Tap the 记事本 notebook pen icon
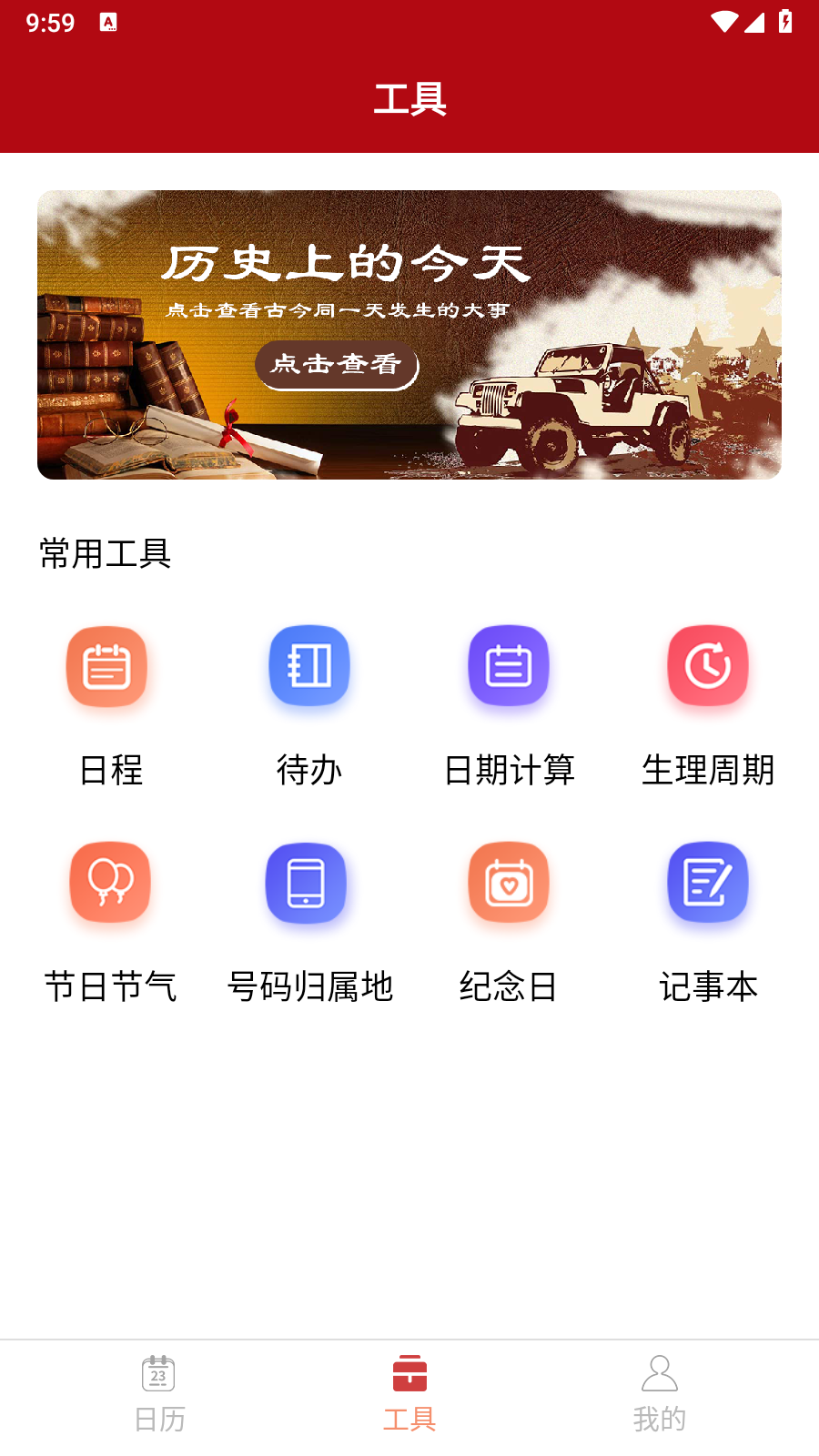This screenshot has width=819, height=1456. [x=708, y=882]
